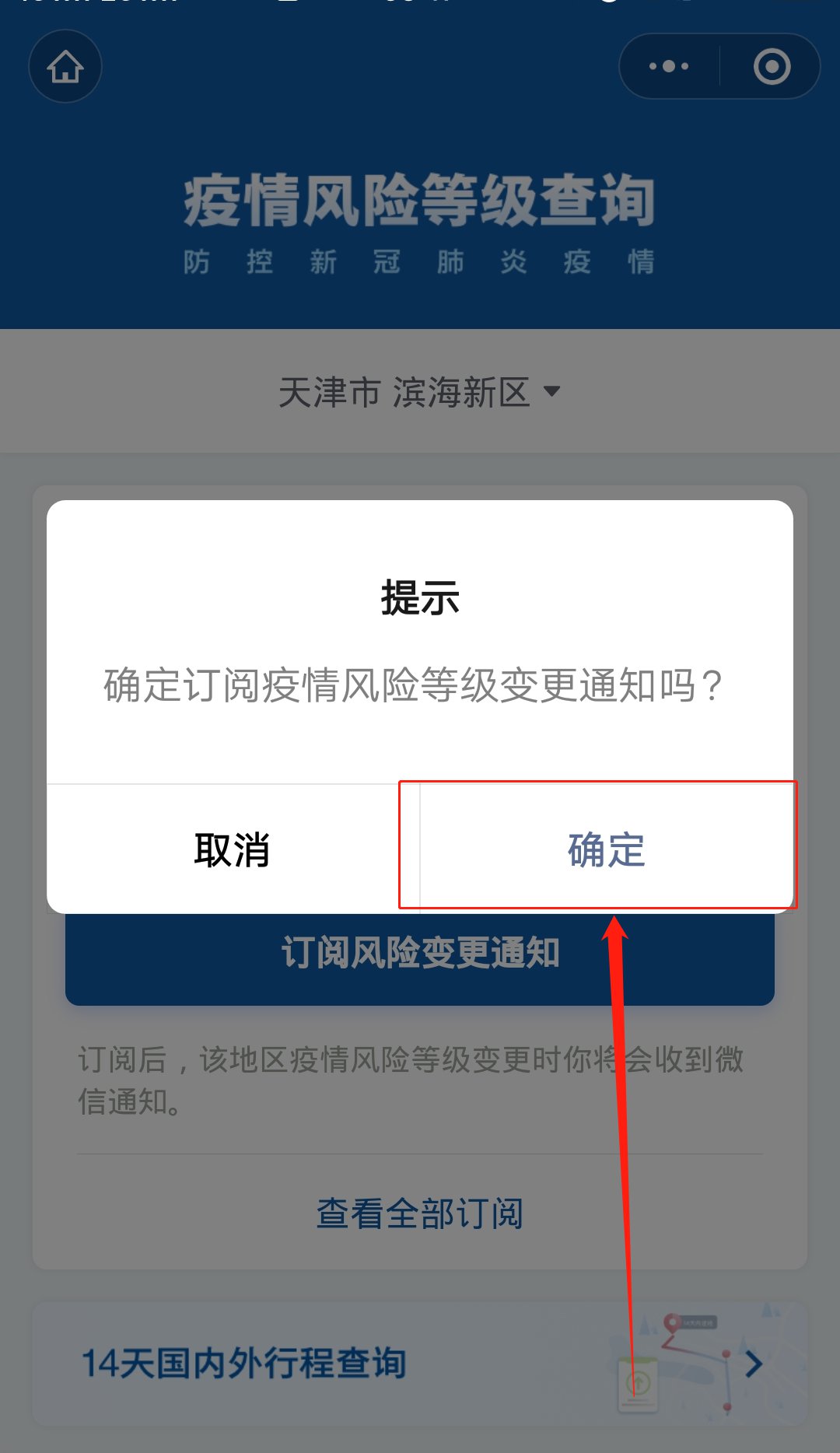This screenshot has width=840, height=1453.
Task: Open 查看全部订阅 link
Action: point(420,1213)
